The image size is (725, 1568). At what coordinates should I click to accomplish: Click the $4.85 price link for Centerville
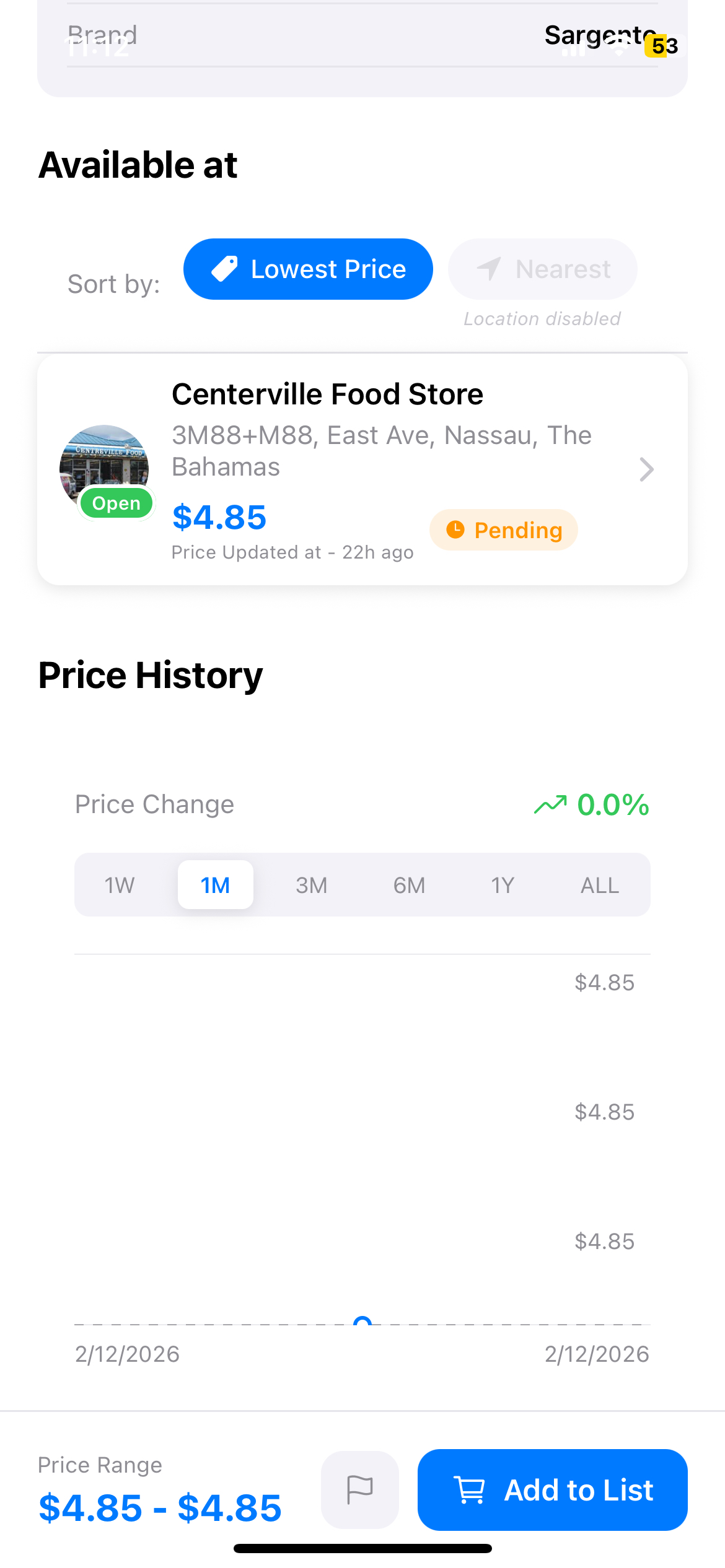tap(219, 518)
